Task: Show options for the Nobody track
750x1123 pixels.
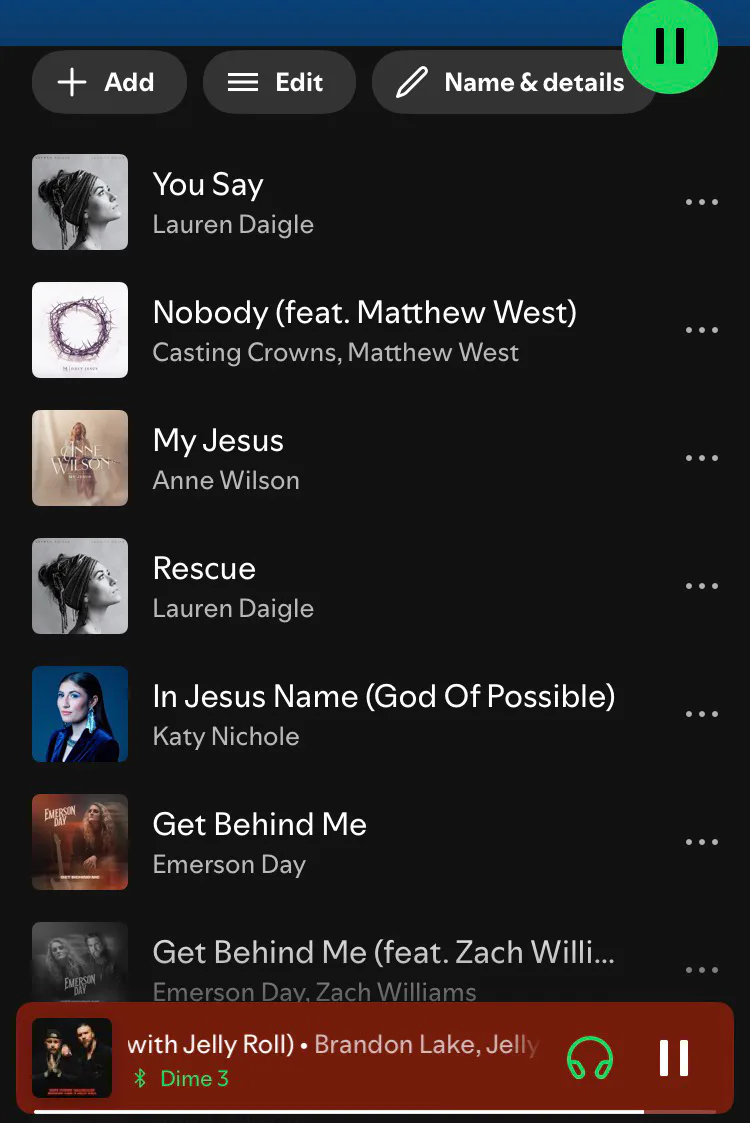Action: point(702,330)
